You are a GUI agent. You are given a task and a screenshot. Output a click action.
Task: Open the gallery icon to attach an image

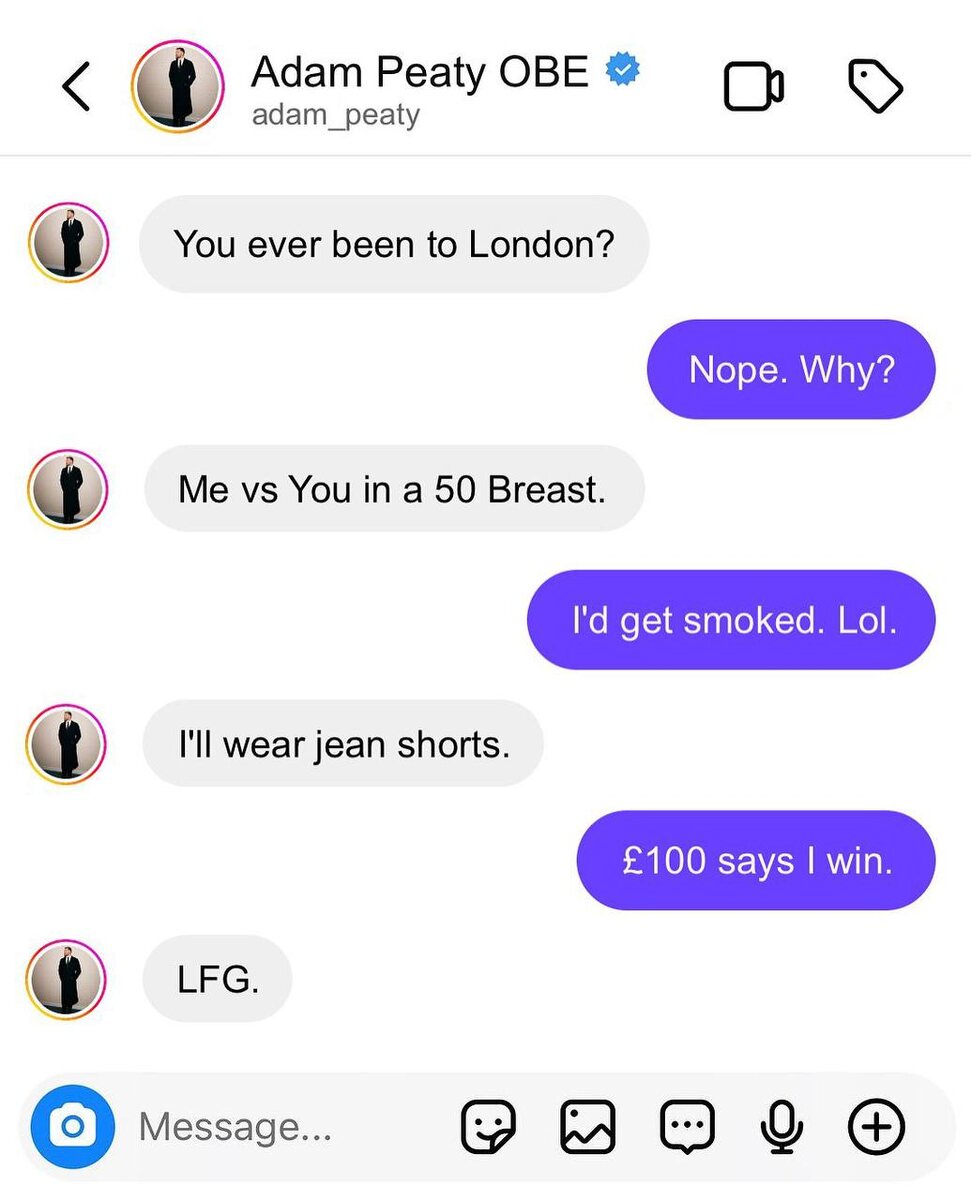588,1126
